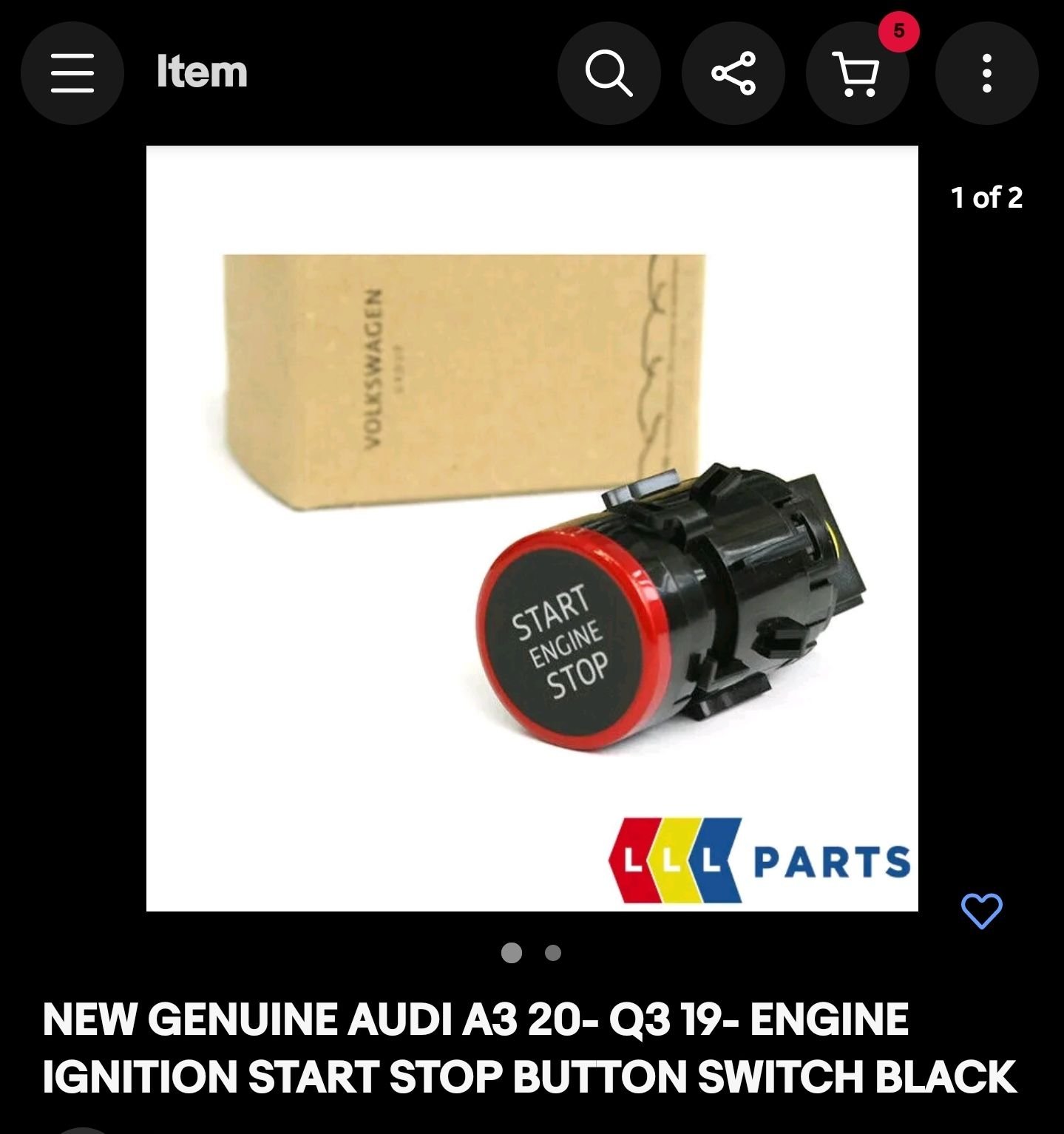View the start stop button product photo
This screenshot has height=1134, width=1064.
pyautogui.click(x=532, y=528)
